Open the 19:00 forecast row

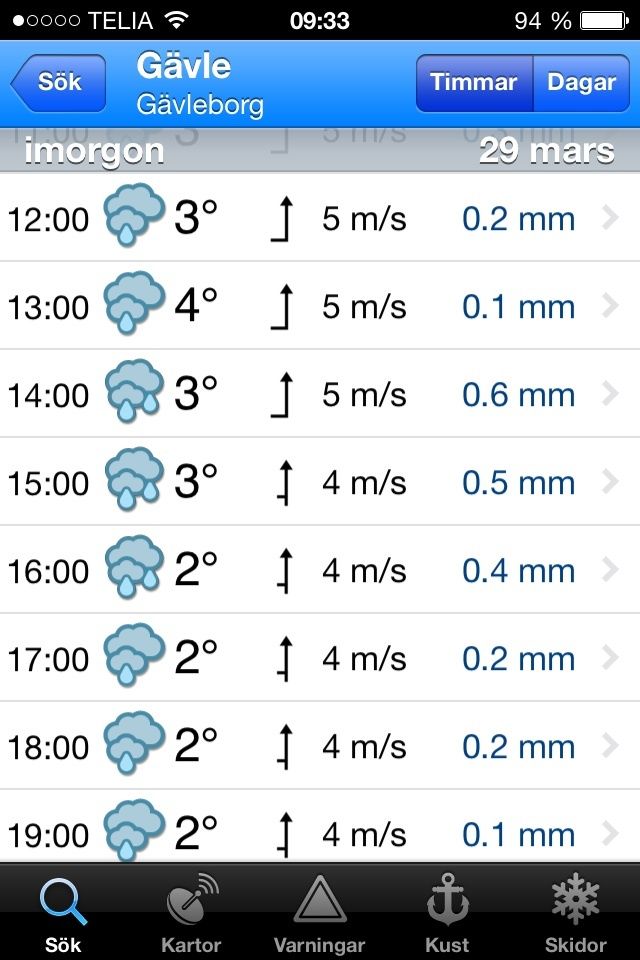(x=320, y=826)
